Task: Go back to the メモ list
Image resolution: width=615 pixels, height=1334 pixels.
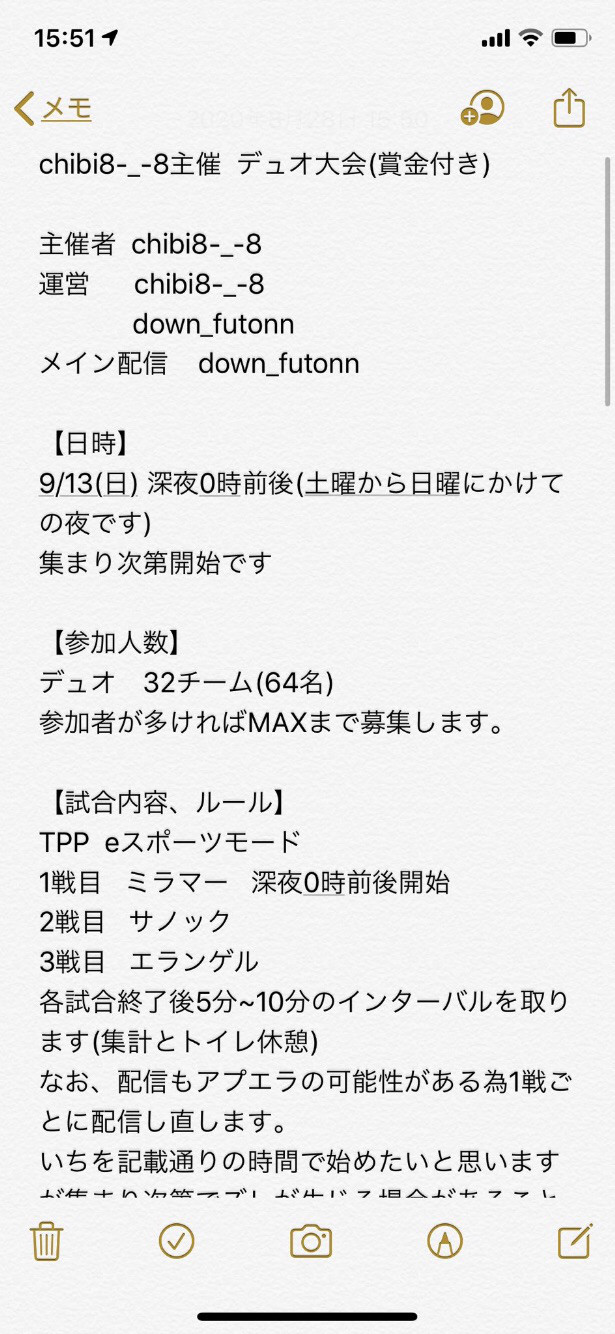Action: [53, 109]
